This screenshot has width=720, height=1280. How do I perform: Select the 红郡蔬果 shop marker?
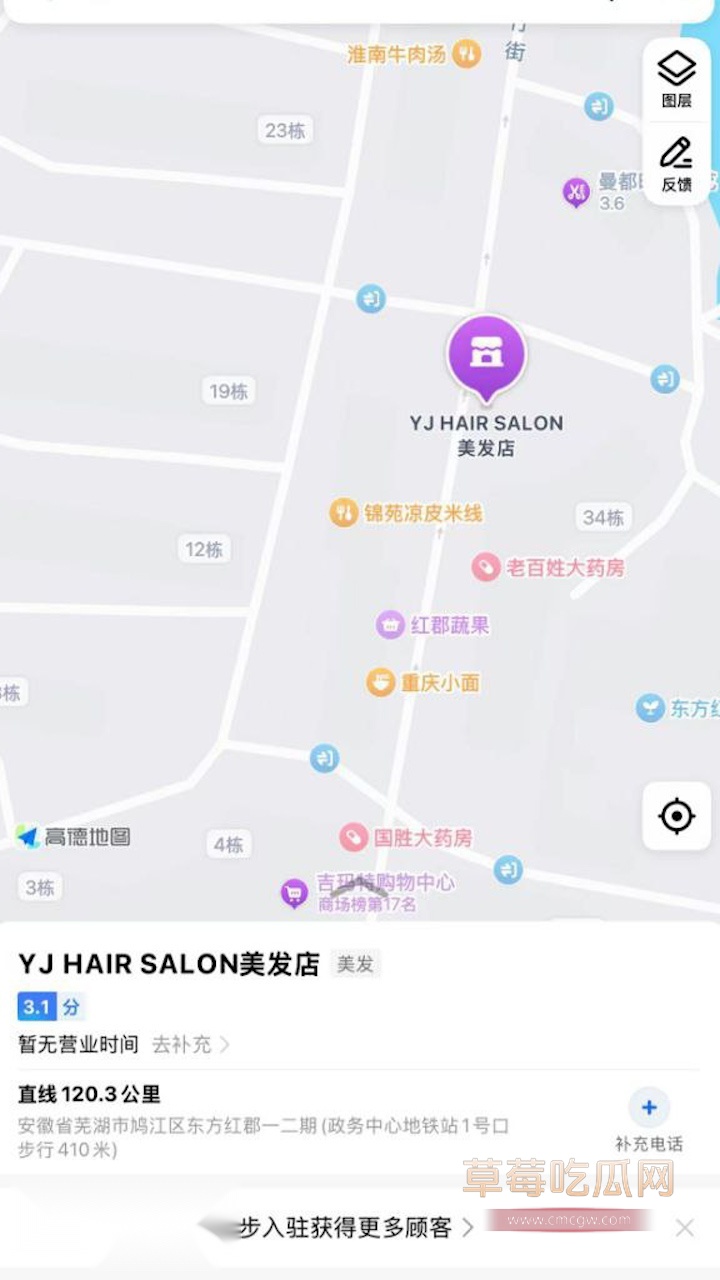(434, 626)
